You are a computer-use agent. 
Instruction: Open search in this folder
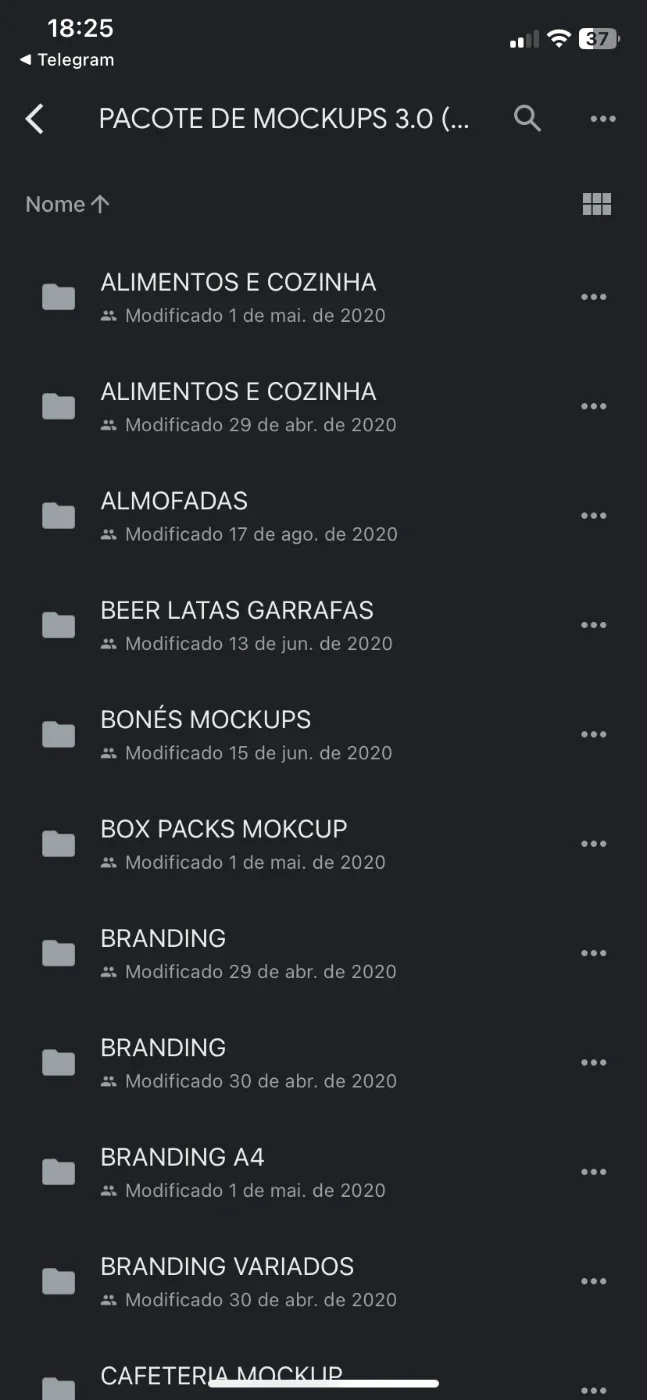tap(527, 118)
